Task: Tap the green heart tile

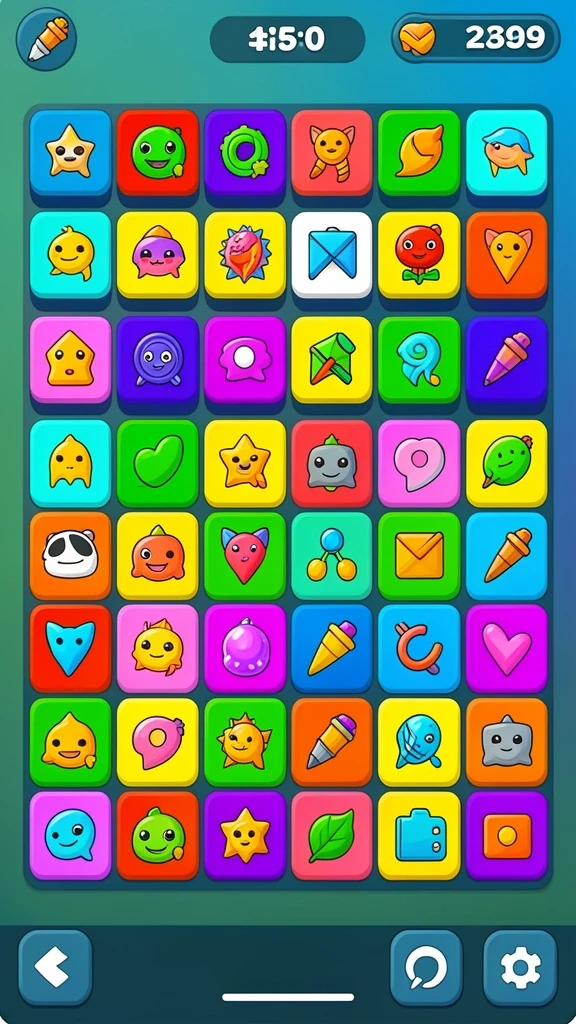Action: tap(157, 463)
